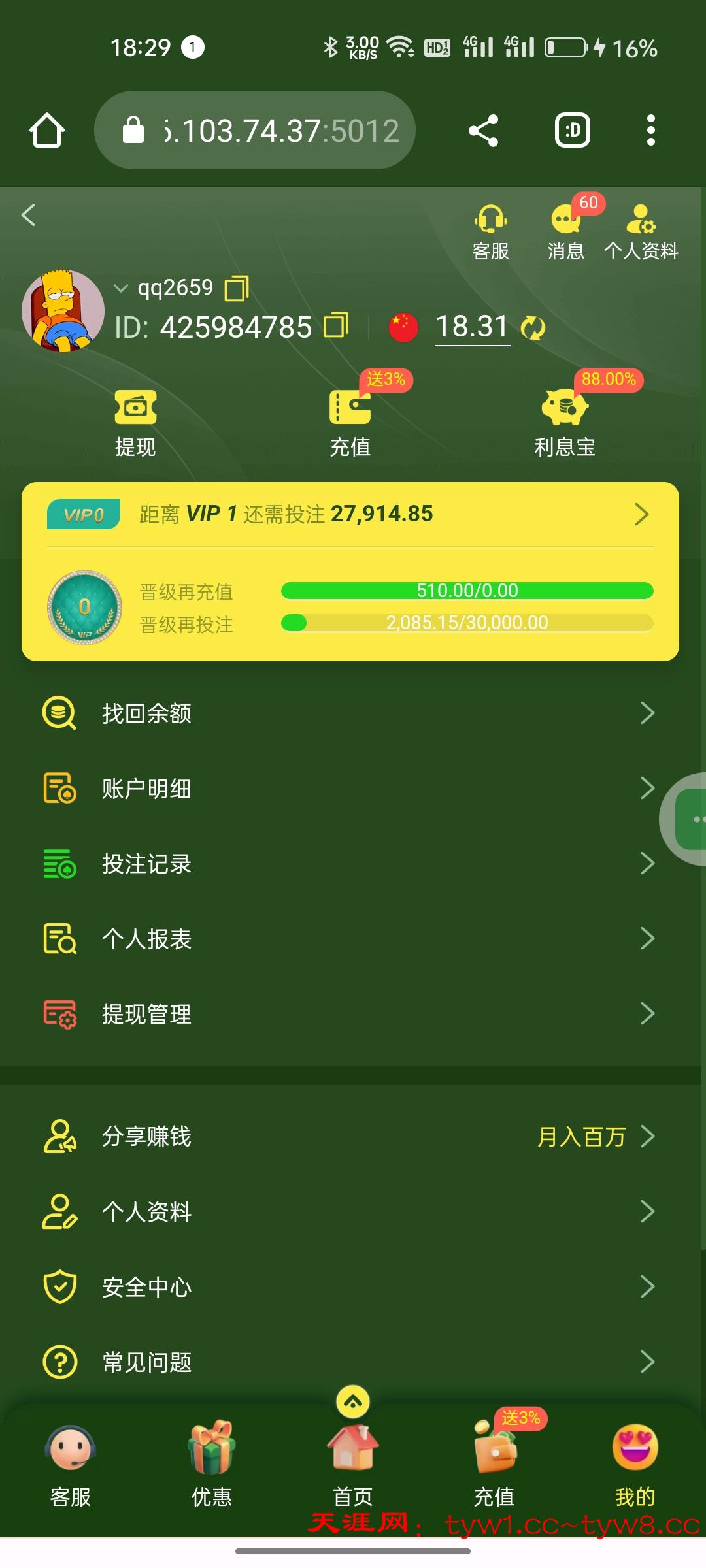Image resolution: width=706 pixels, height=1568 pixels.
Task: Open 客服 headset at the top
Action: point(490,232)
